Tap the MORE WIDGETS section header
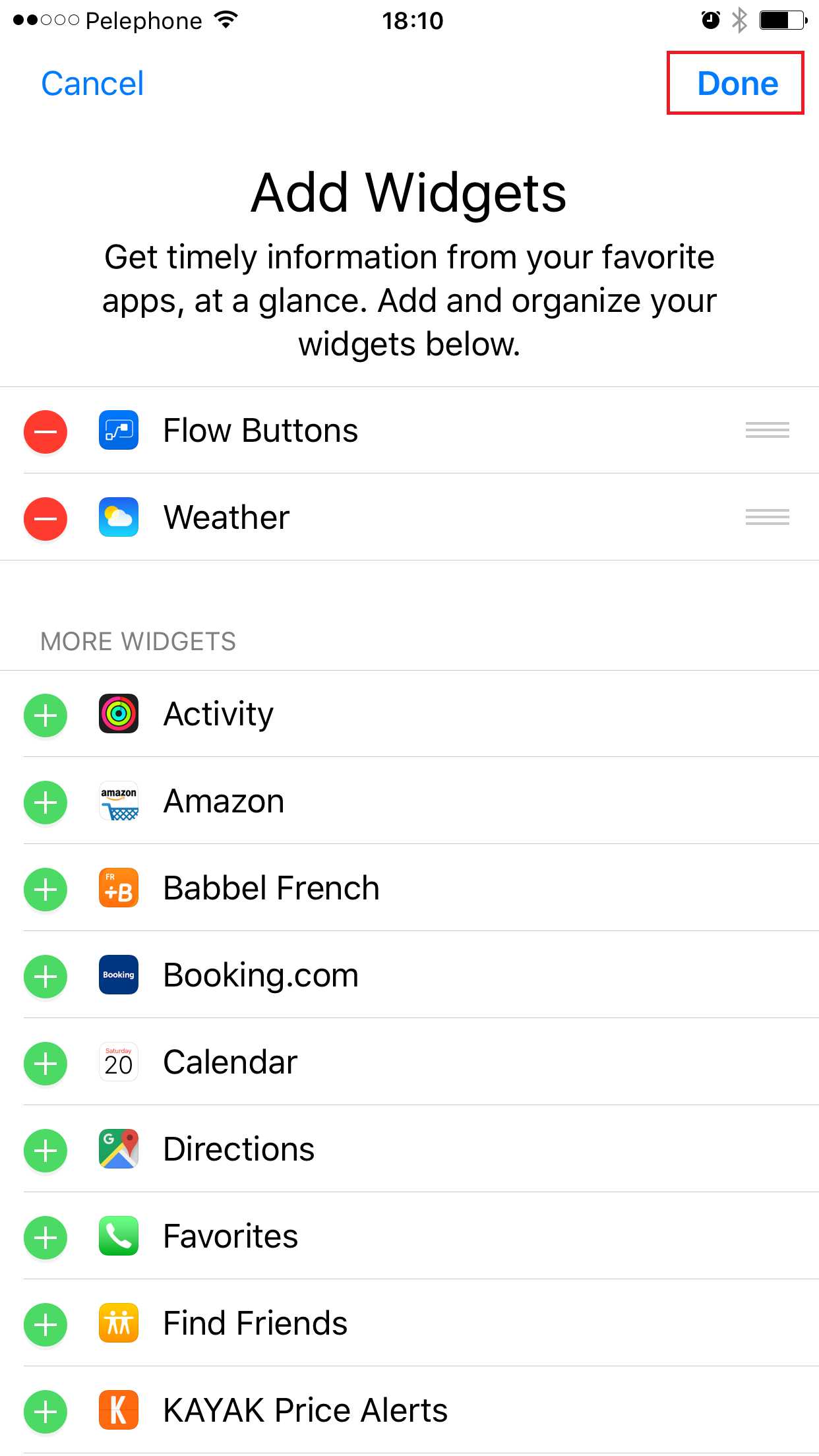The height and width of the screenshot is (1456, 819). click(138, 640)
